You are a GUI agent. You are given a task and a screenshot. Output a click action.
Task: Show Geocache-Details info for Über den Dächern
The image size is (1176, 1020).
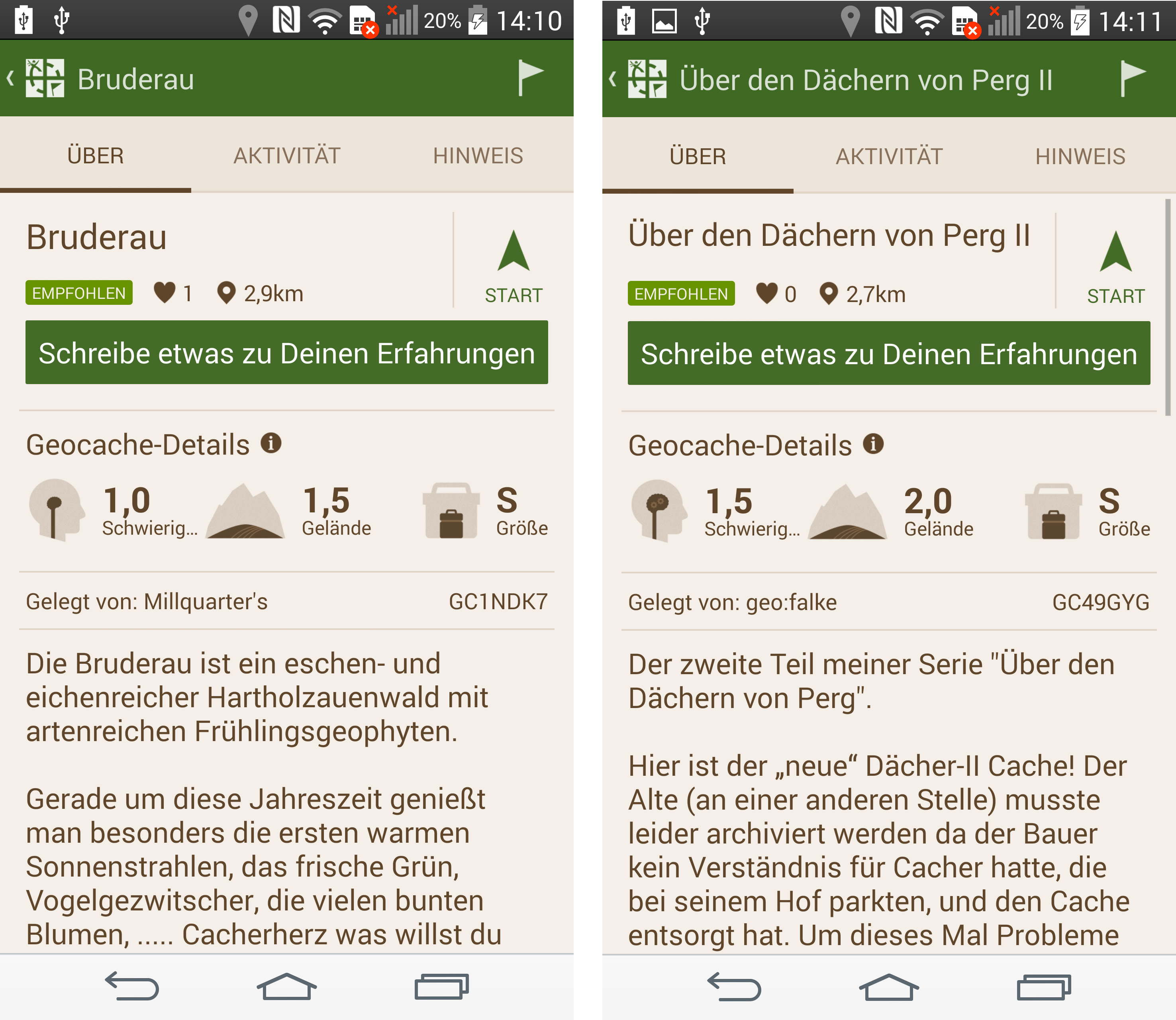click(873, 444)
